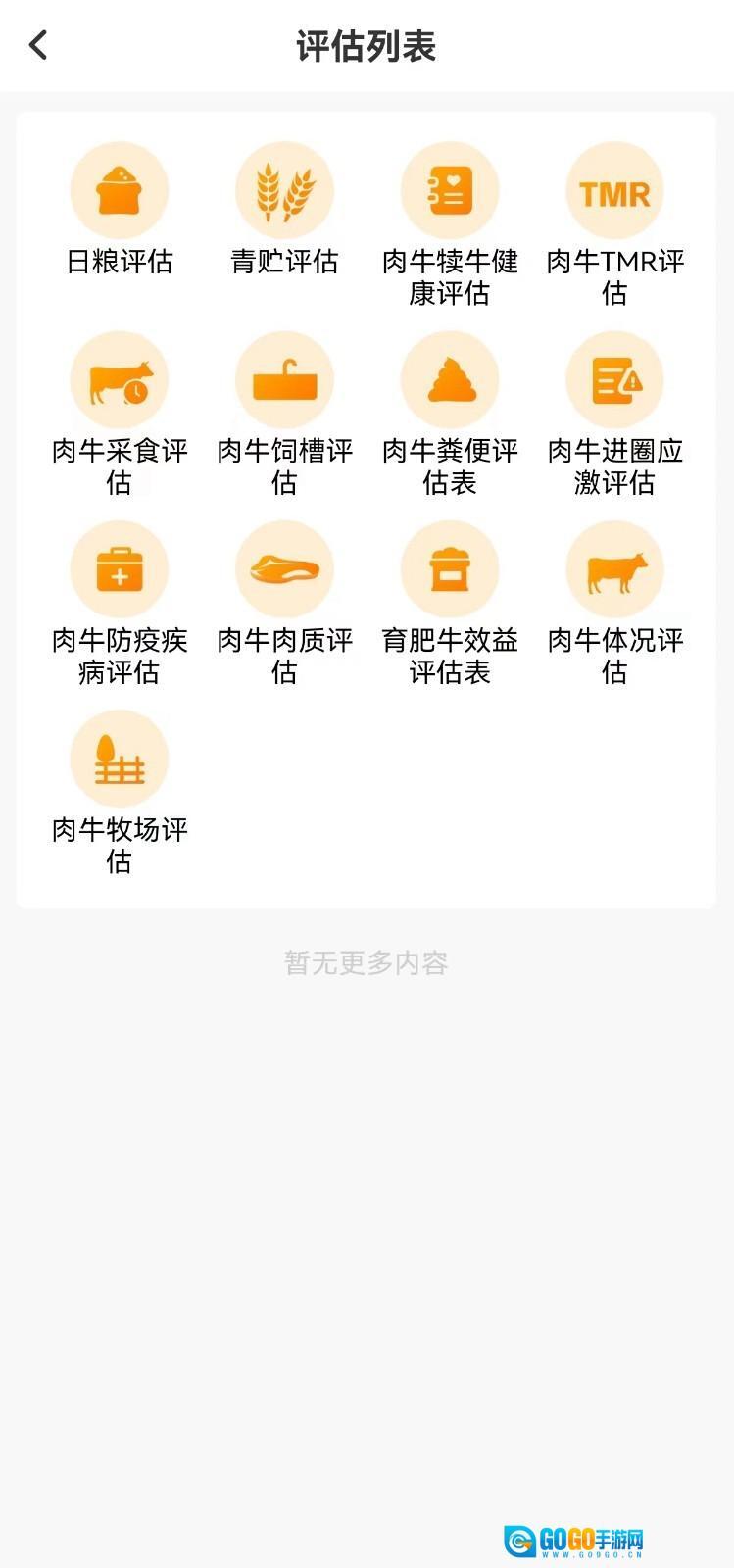Go back using the top-left arrow
Viewport: 734px width, 1568px height.
click(x=38, y=45)
